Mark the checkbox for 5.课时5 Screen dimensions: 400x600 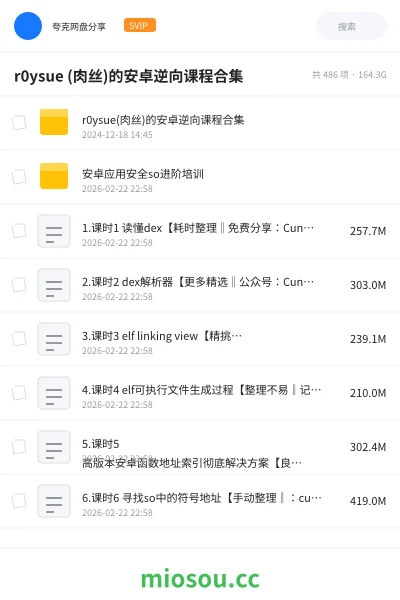[19, 446]
